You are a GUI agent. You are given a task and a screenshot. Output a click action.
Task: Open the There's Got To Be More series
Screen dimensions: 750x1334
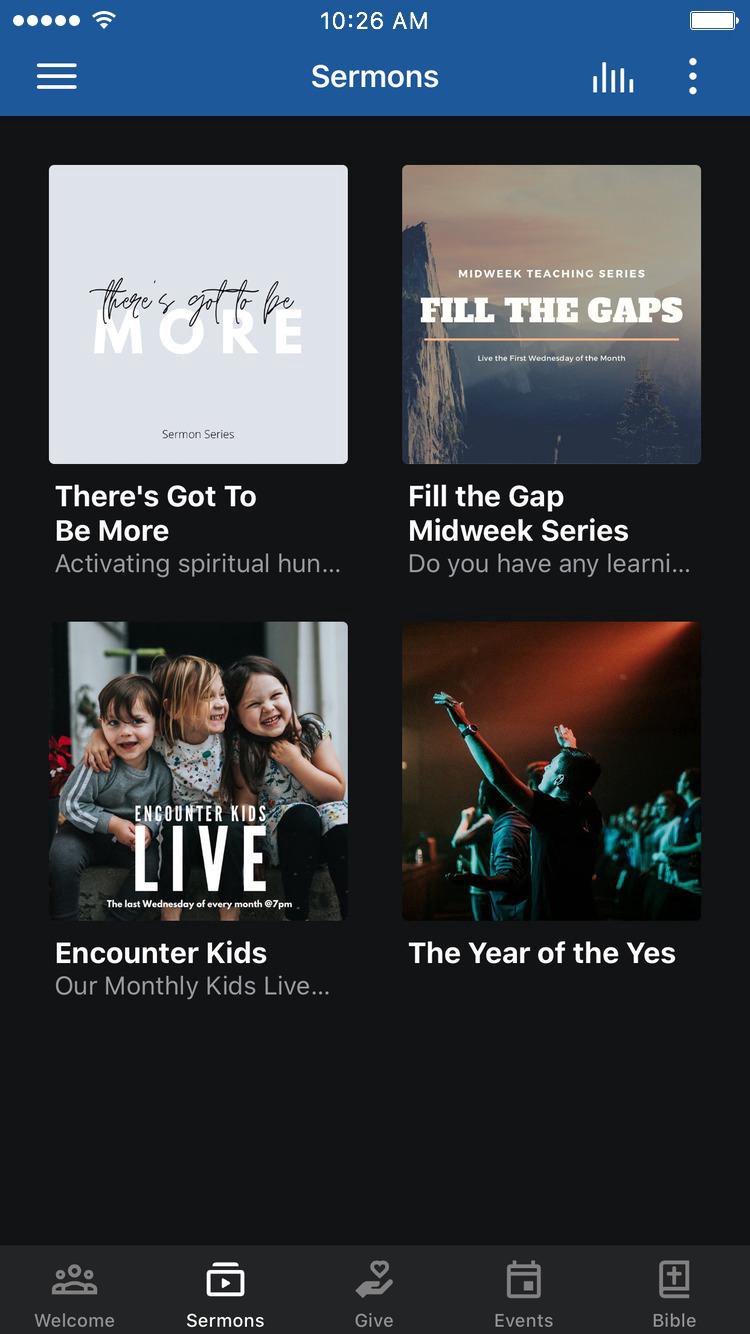[198, 314]
